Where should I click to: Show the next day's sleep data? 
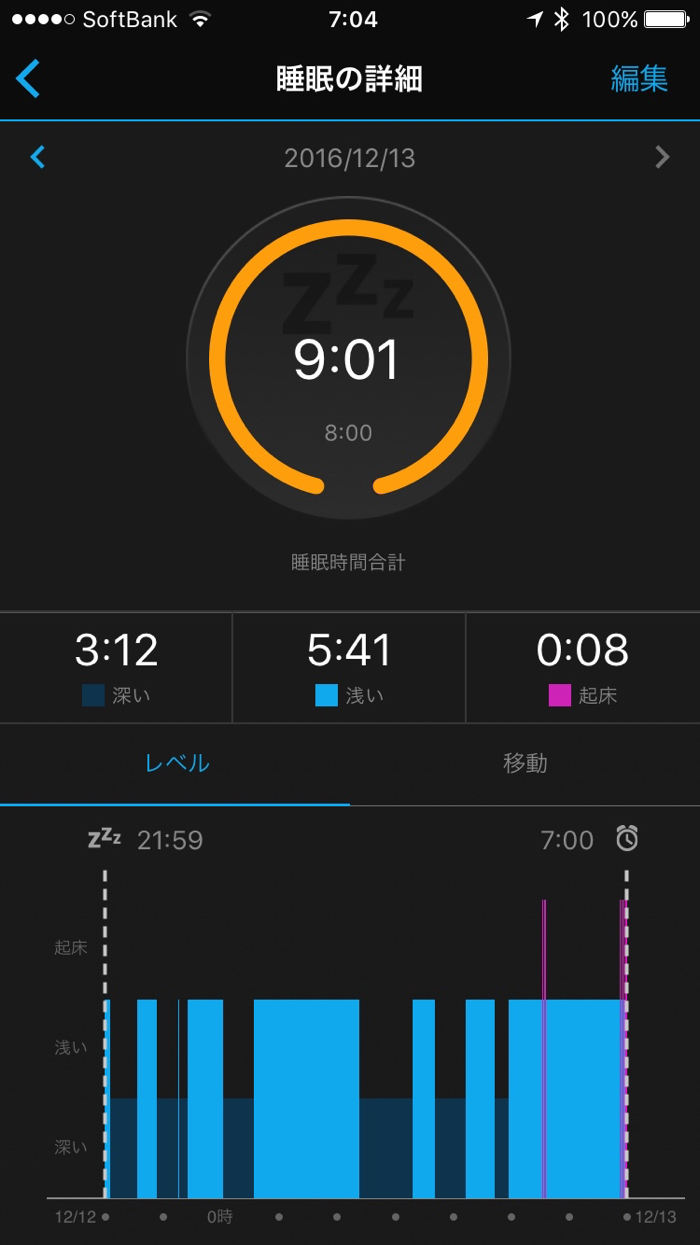[x=662, y=157]
